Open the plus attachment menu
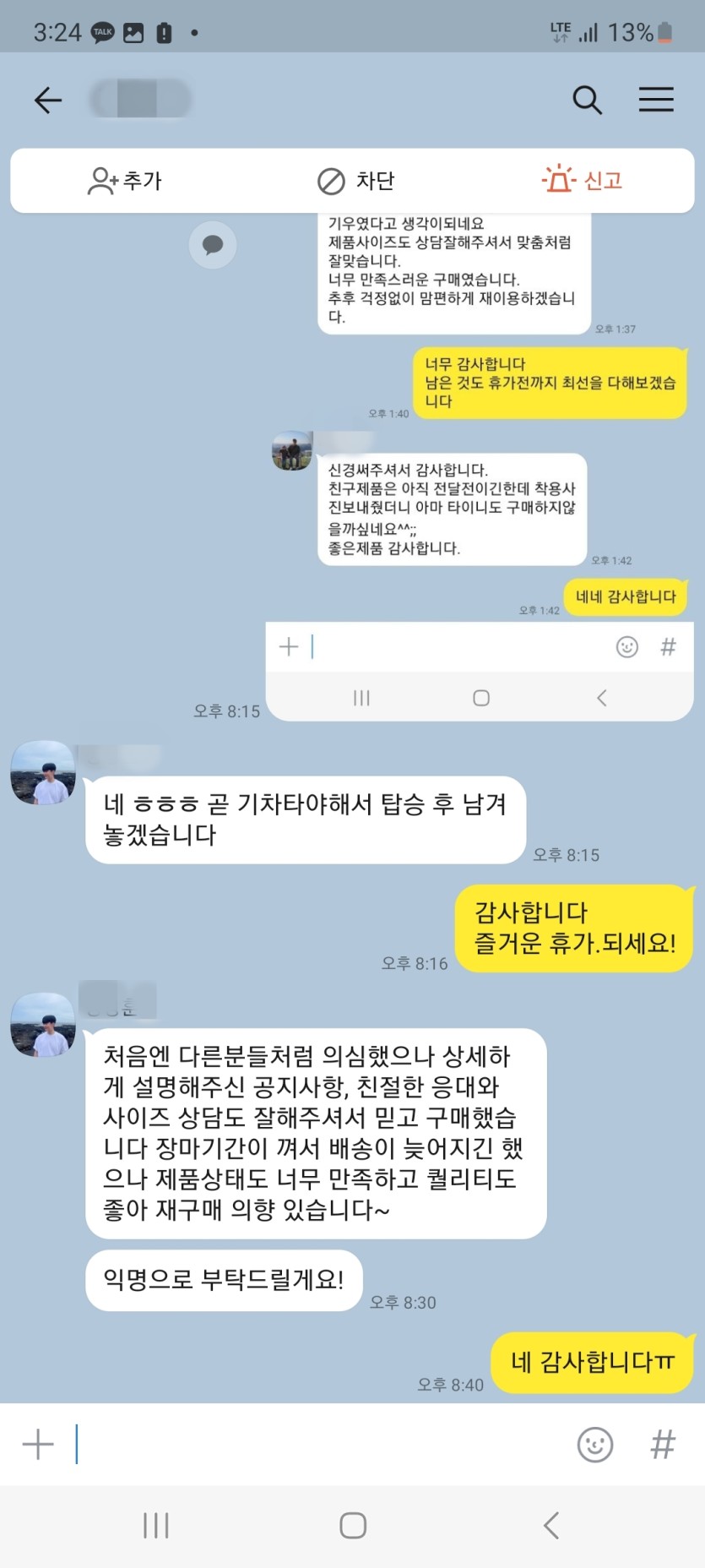705x1568 pixels. click(x=38, y=1444)
